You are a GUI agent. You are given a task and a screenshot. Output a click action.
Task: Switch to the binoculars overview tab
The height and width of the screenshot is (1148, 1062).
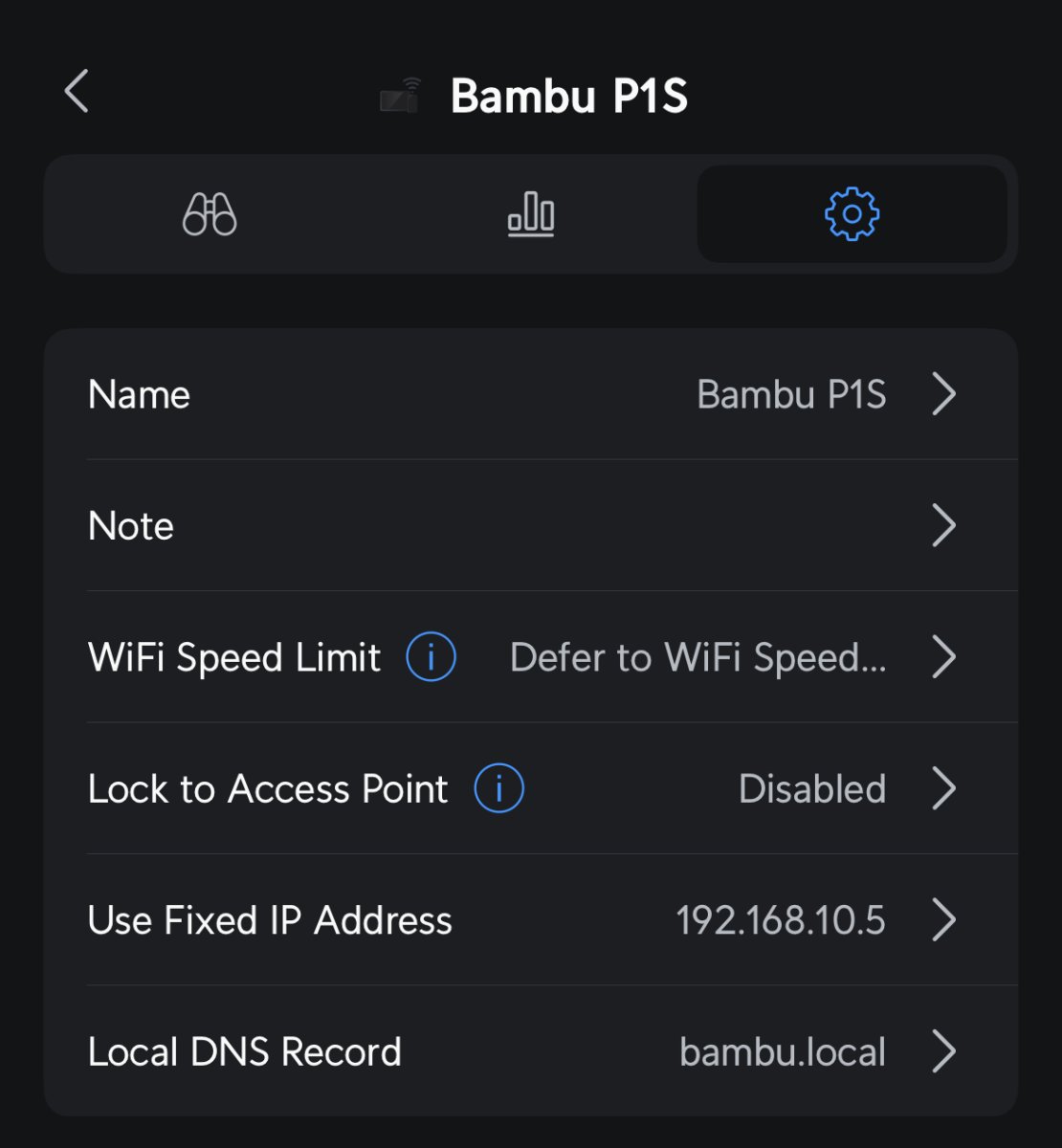pos(210,214)
